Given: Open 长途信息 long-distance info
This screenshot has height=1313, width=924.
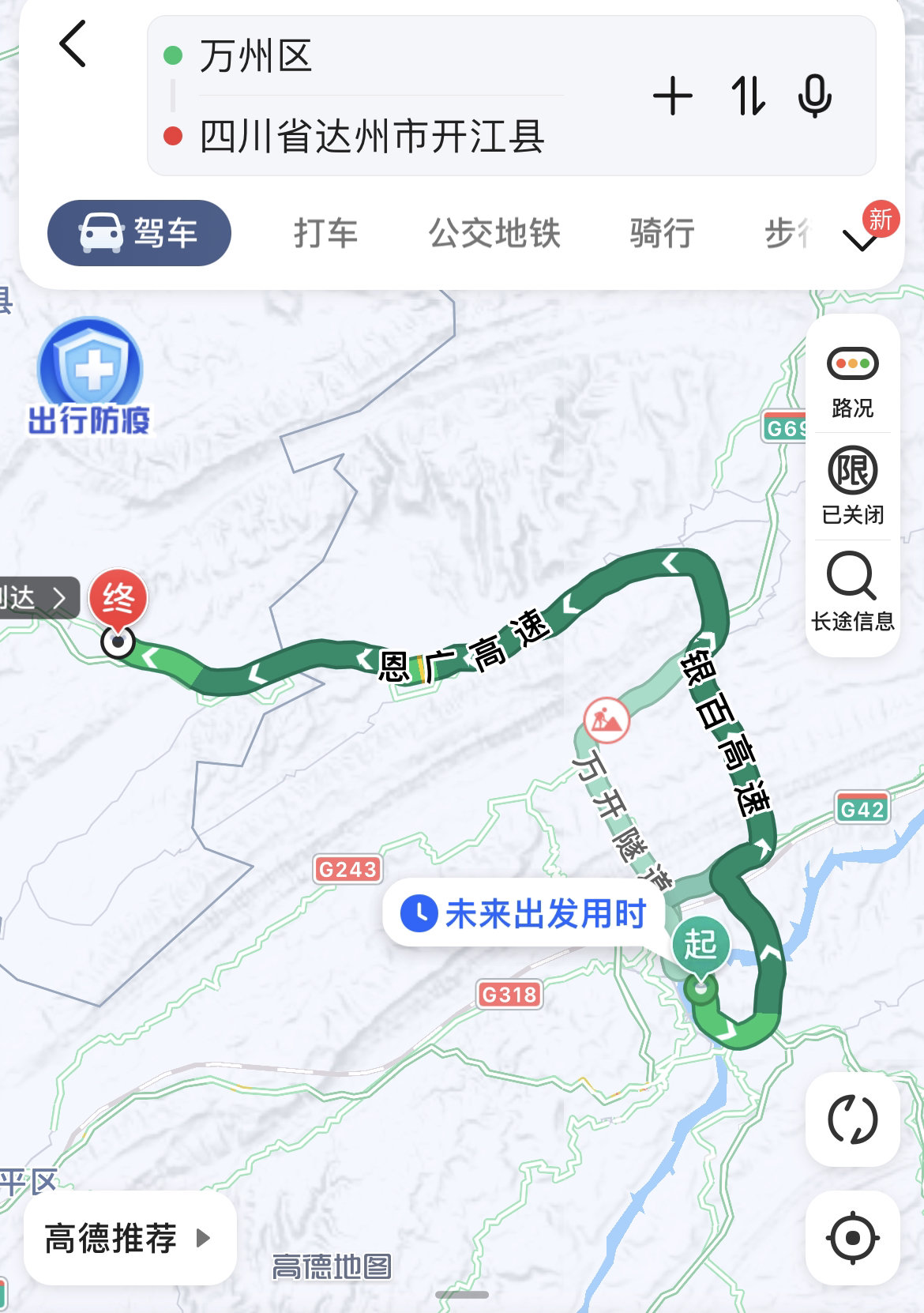Looking at the screenshot, I should coord(852,593).
